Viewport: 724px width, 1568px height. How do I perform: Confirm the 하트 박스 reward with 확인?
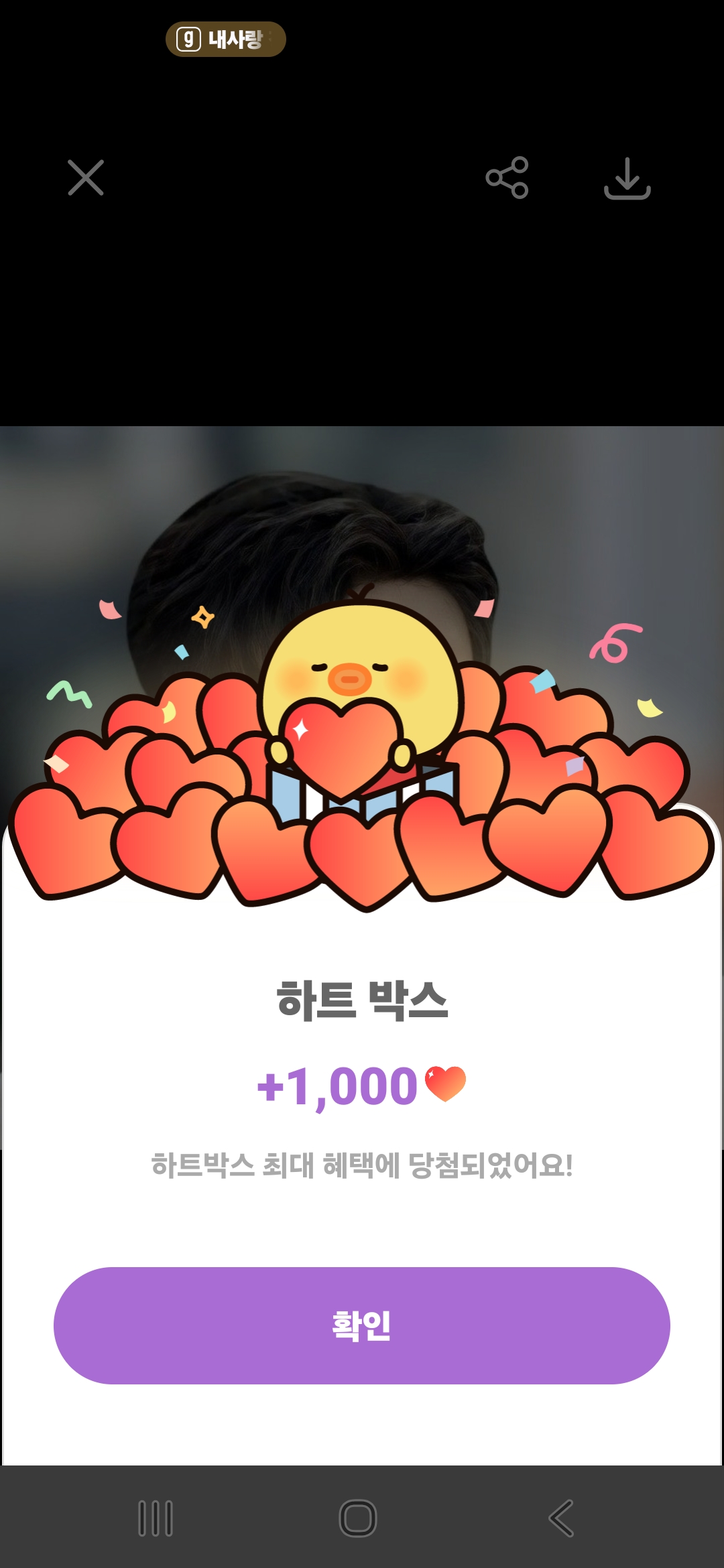click(361, 1325)
